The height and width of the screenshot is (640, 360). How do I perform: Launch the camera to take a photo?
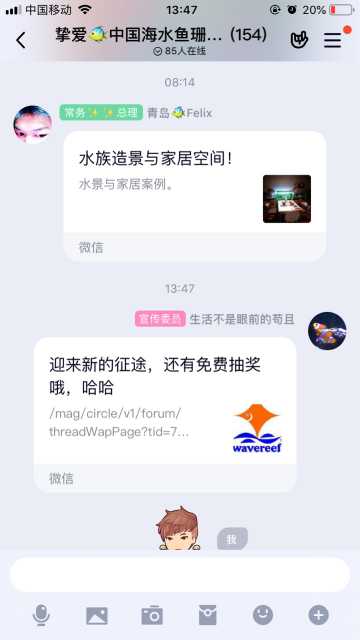pyautogui.click(x=152, y=615)
